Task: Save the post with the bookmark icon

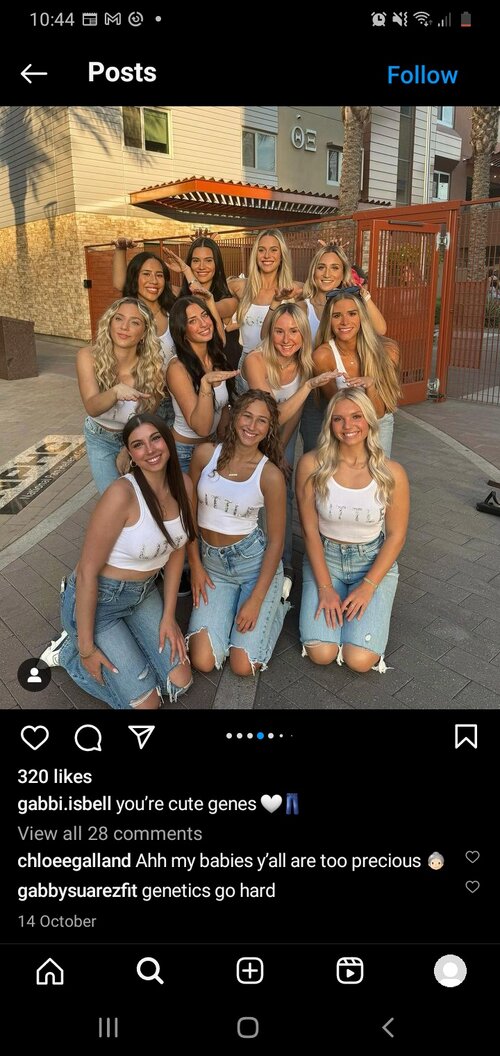Action: (x=466, y=736)
